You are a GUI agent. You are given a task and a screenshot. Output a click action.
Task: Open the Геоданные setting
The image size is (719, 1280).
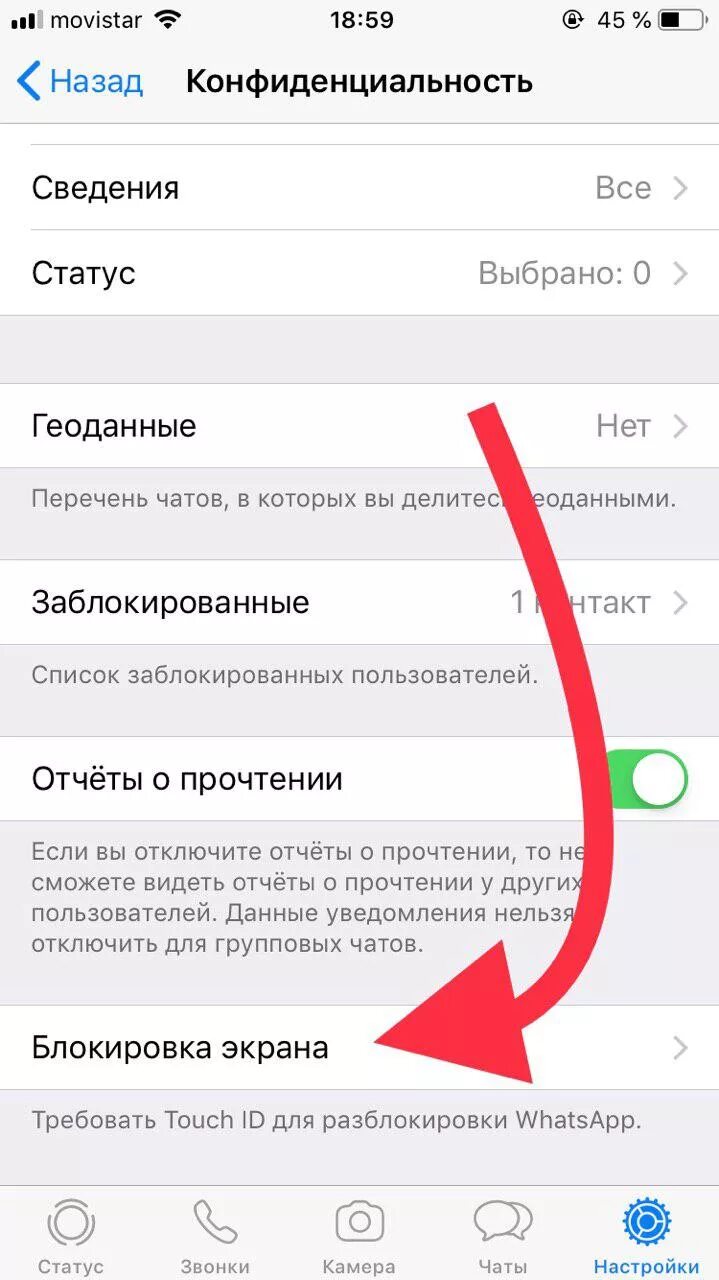click(359, 426)
